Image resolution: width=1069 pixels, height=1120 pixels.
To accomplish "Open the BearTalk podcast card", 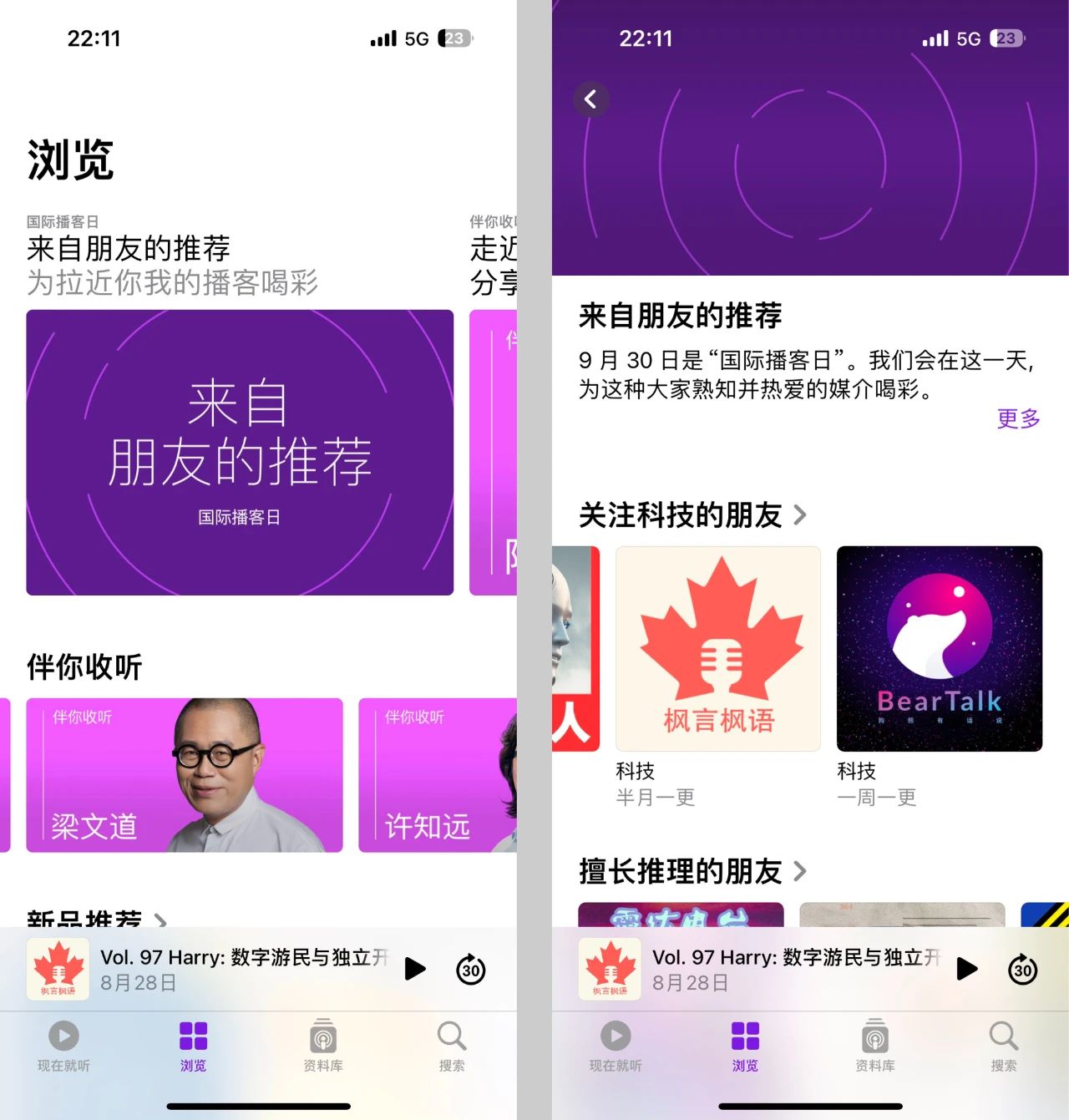I will point(940,649).
